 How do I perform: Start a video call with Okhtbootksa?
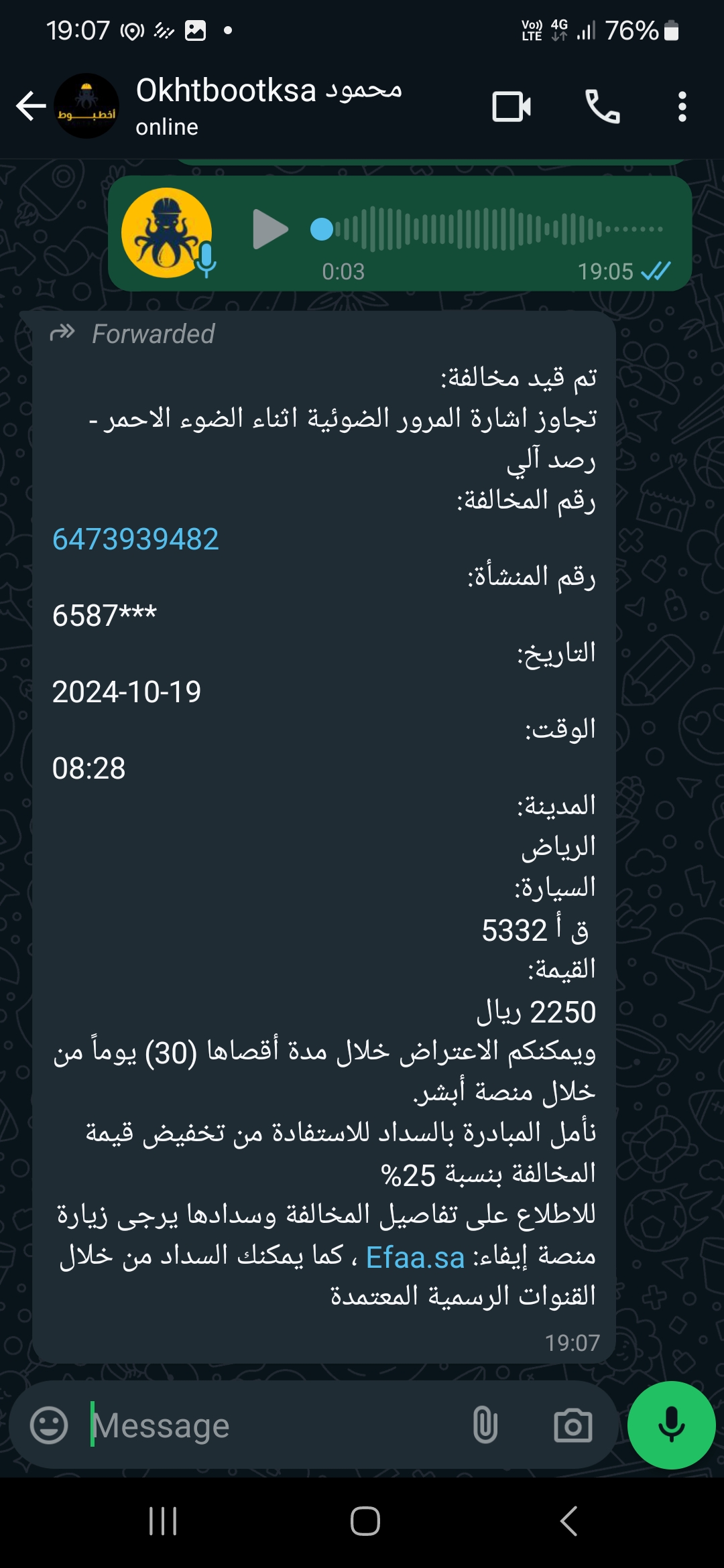point(511,107)
